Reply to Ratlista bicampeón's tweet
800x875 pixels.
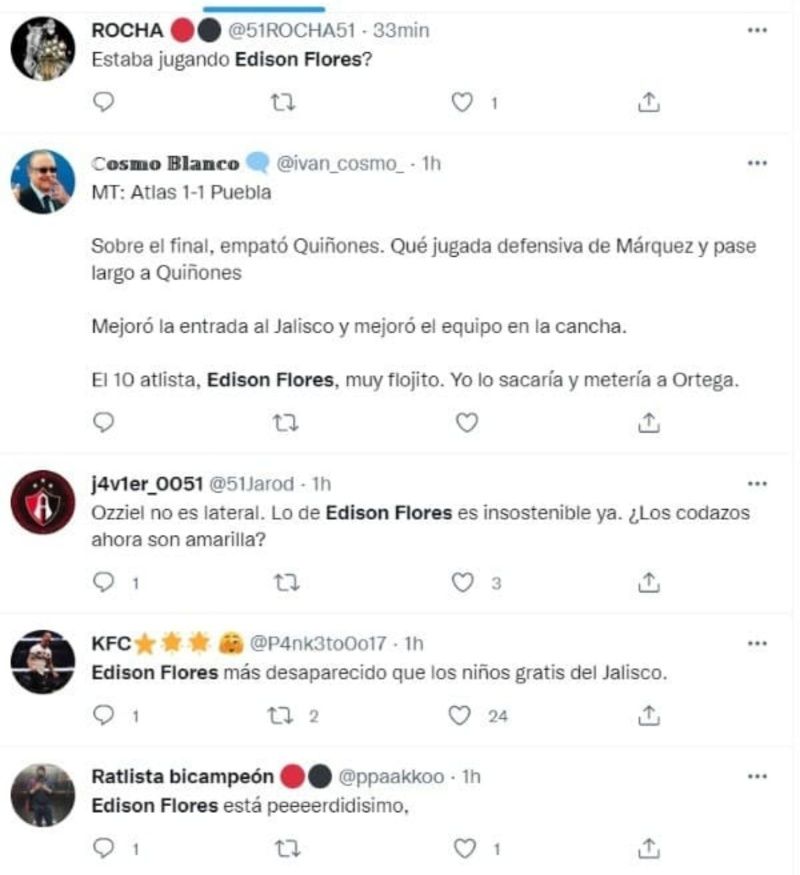coord(104,848)
